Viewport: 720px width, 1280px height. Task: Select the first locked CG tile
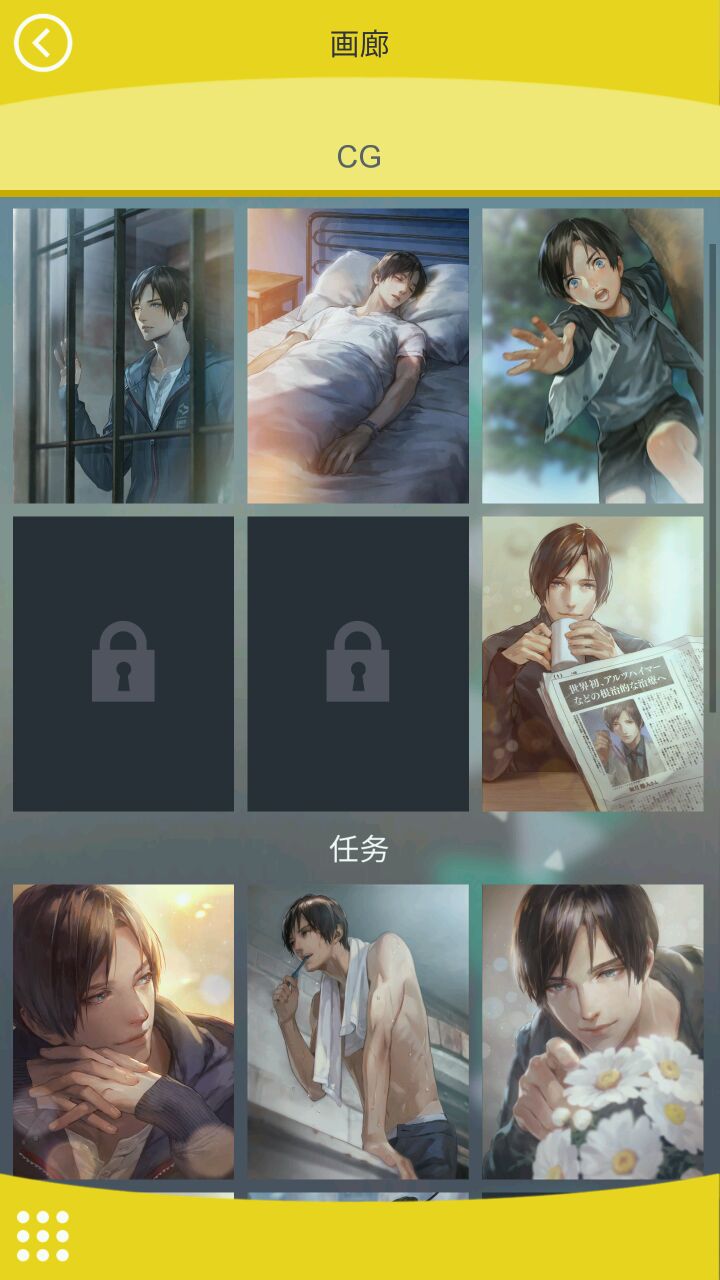tap(123, 664)
